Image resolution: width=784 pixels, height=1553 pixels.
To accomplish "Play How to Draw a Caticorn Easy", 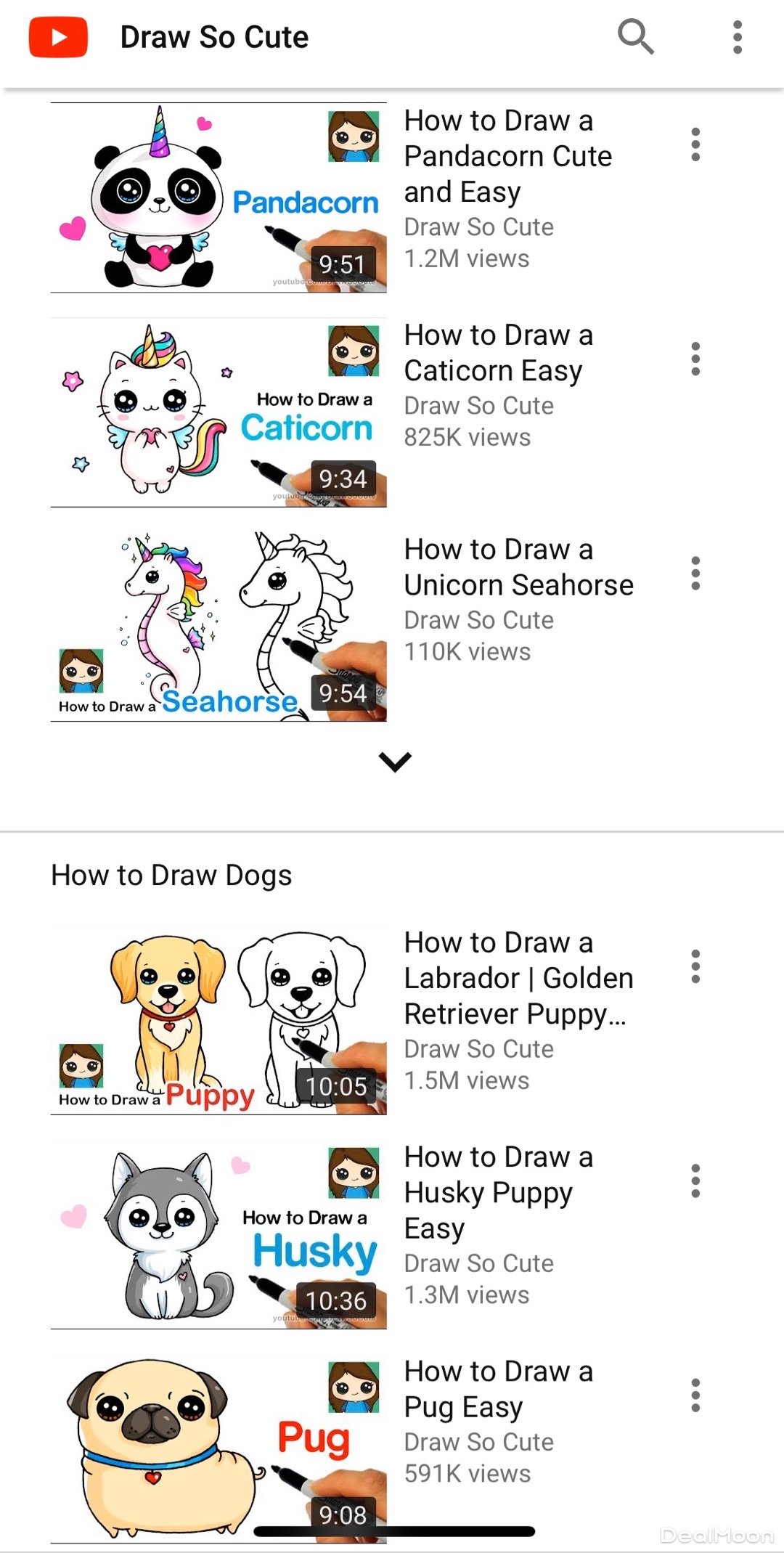I will (x=219, y=412).
